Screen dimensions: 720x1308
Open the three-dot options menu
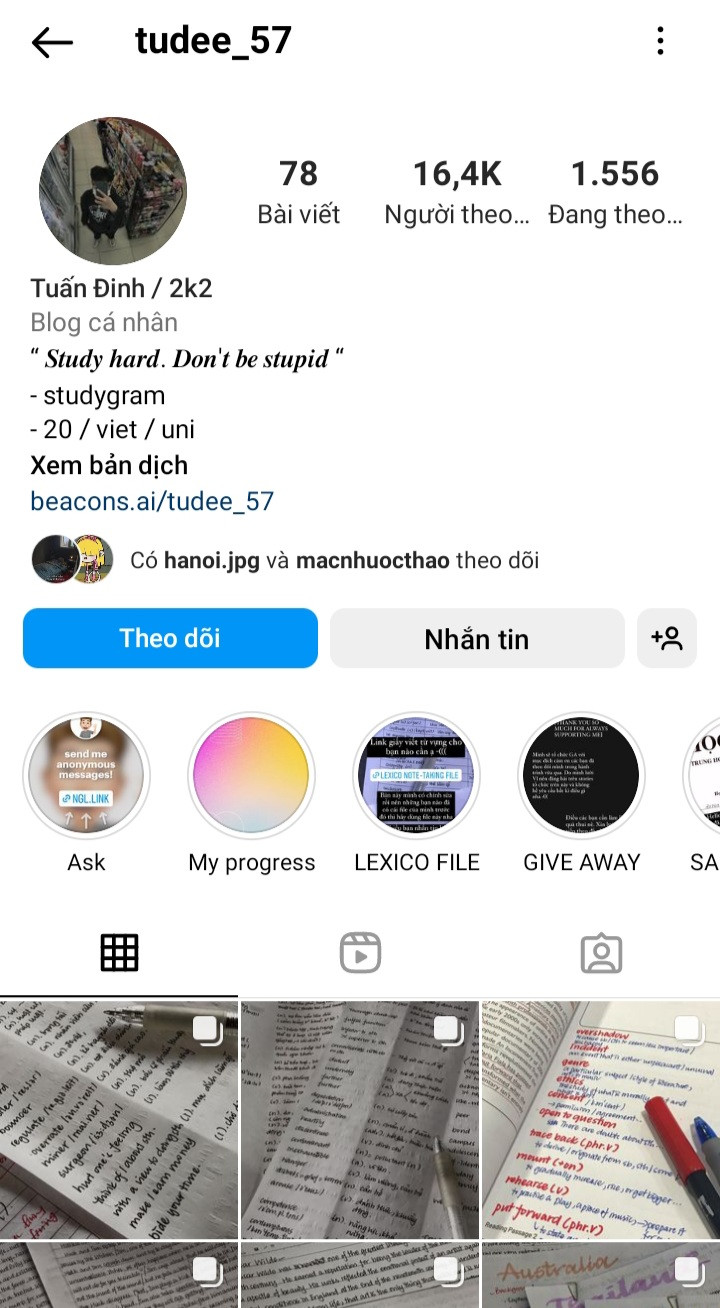pos(660,41)
